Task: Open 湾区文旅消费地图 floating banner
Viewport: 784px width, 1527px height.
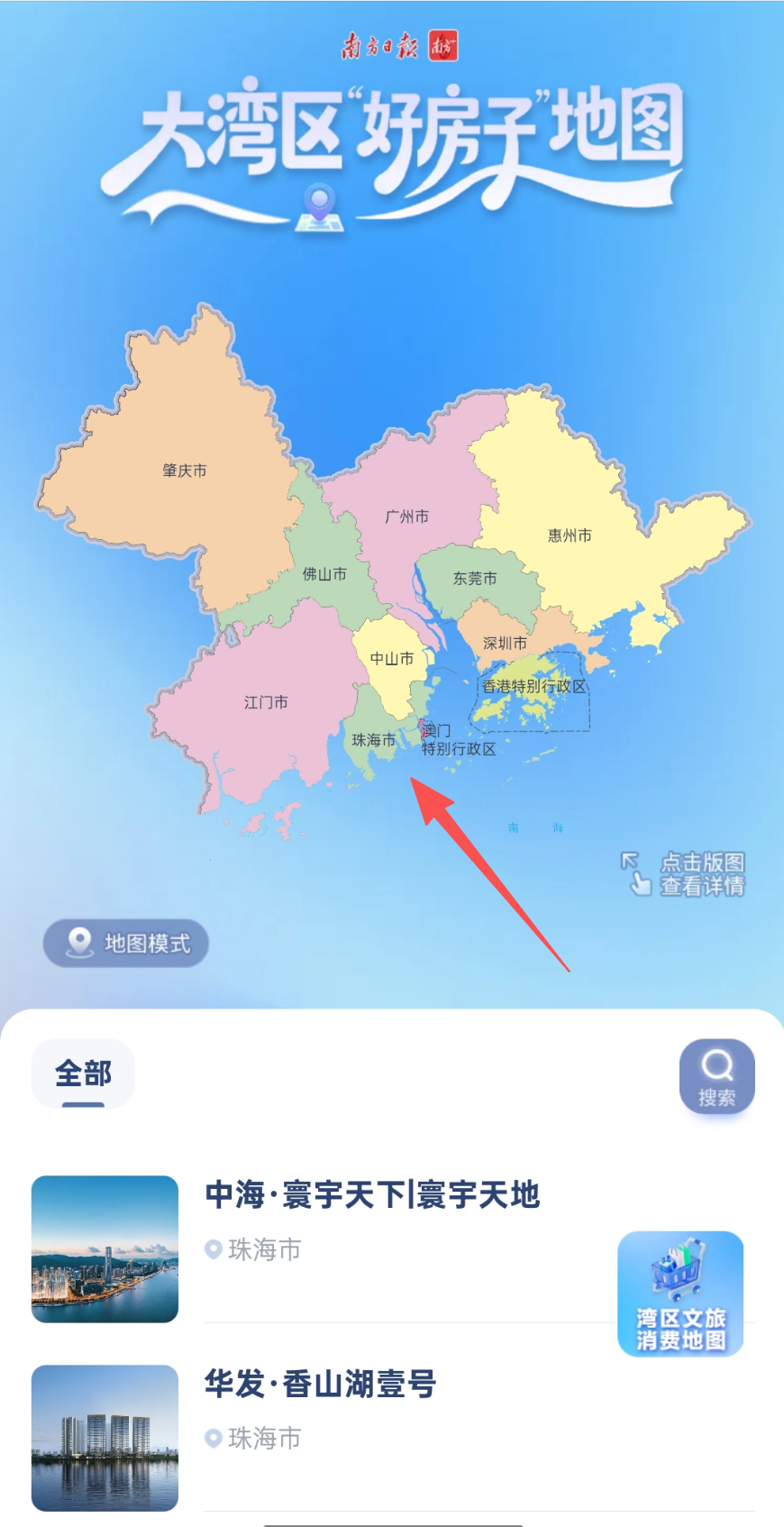Action: [x=680, y=1294]
